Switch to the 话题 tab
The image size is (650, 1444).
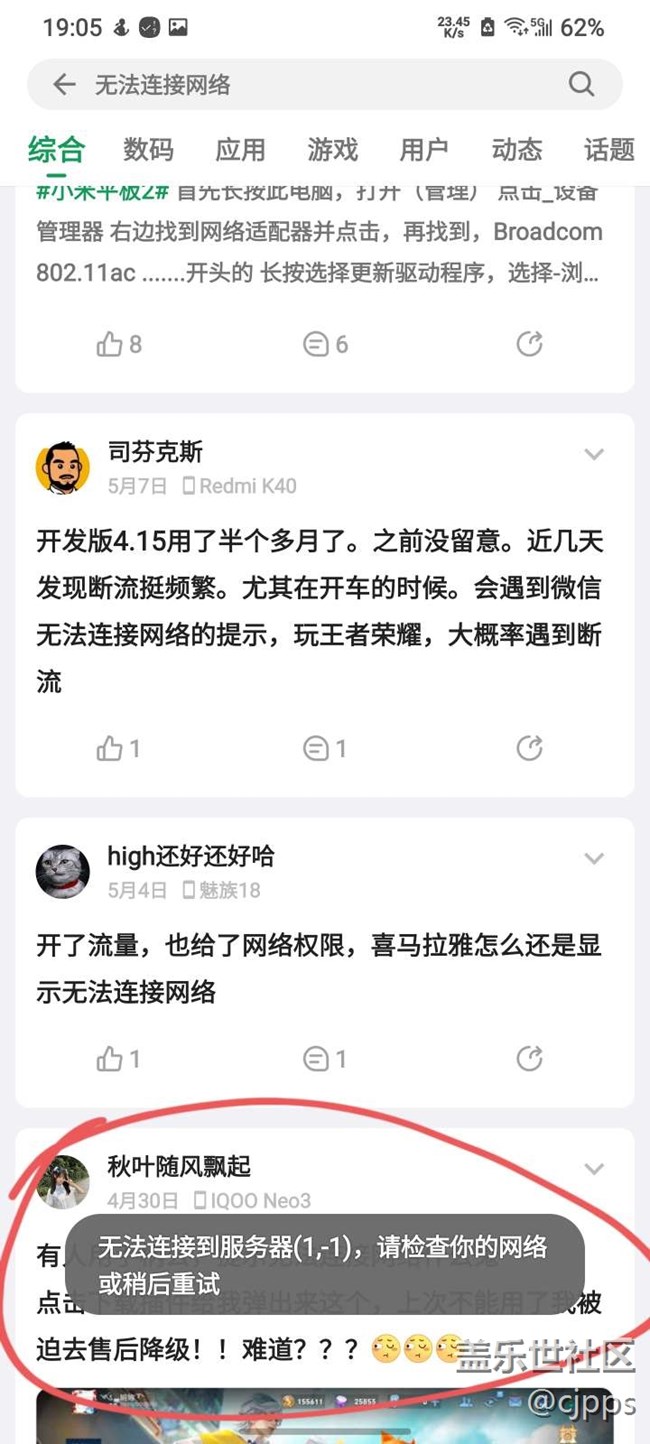click(608, 150)
